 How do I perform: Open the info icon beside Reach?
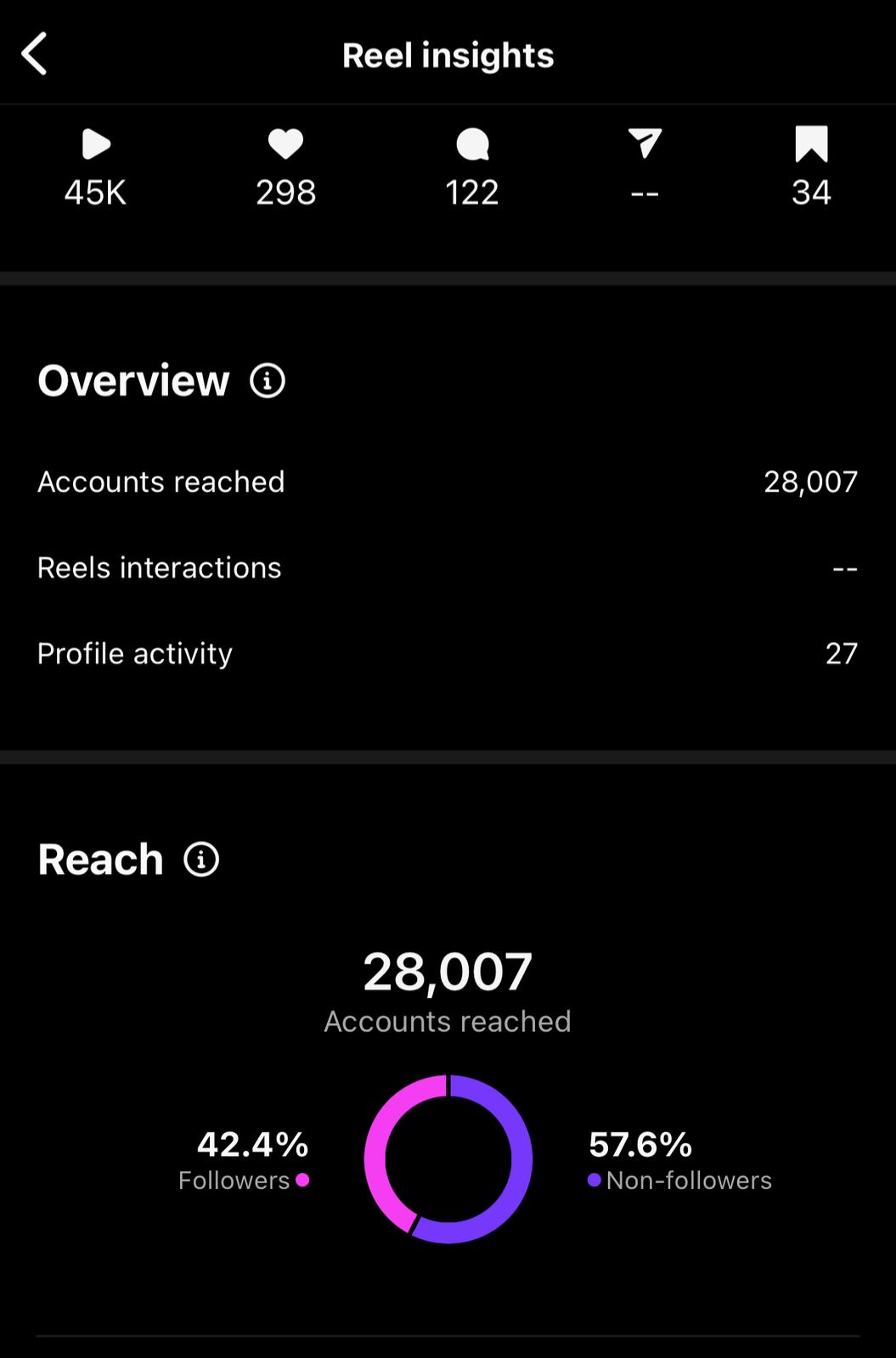pos(201,859)
